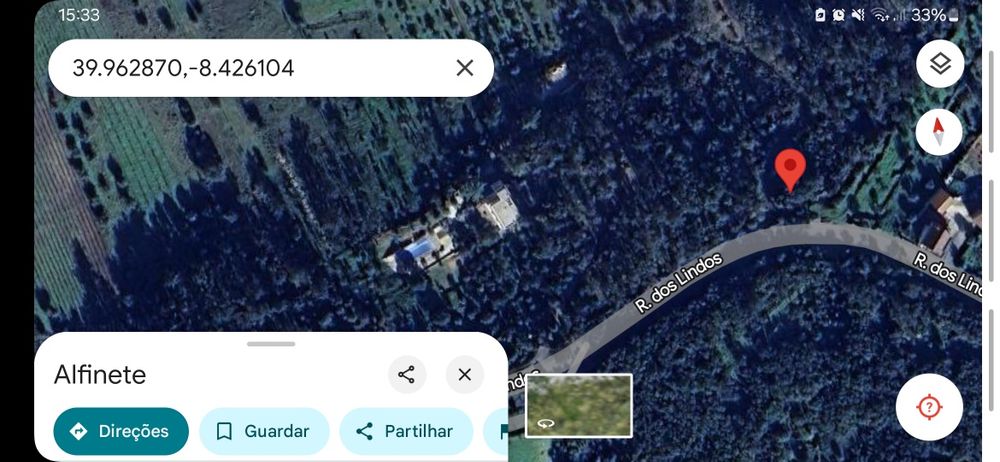Clear the searched coordinates
The image size is (1000, 462).
coord(465,68)
